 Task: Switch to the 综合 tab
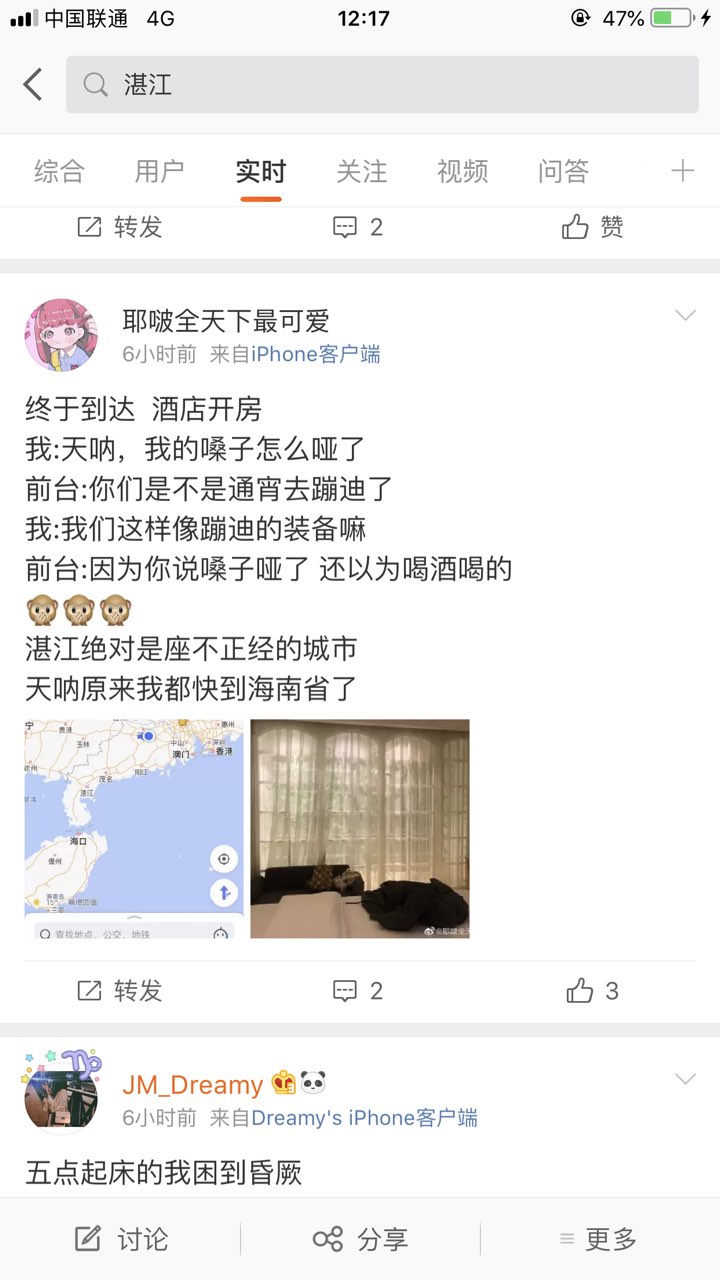click(59, 171)
